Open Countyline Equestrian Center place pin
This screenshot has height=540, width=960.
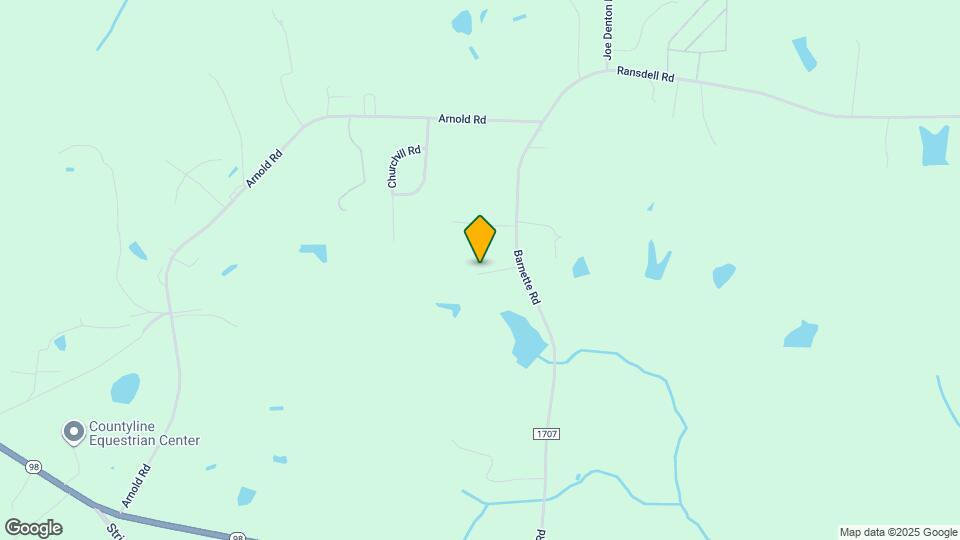pyautogui.click(x=73, y=432)
